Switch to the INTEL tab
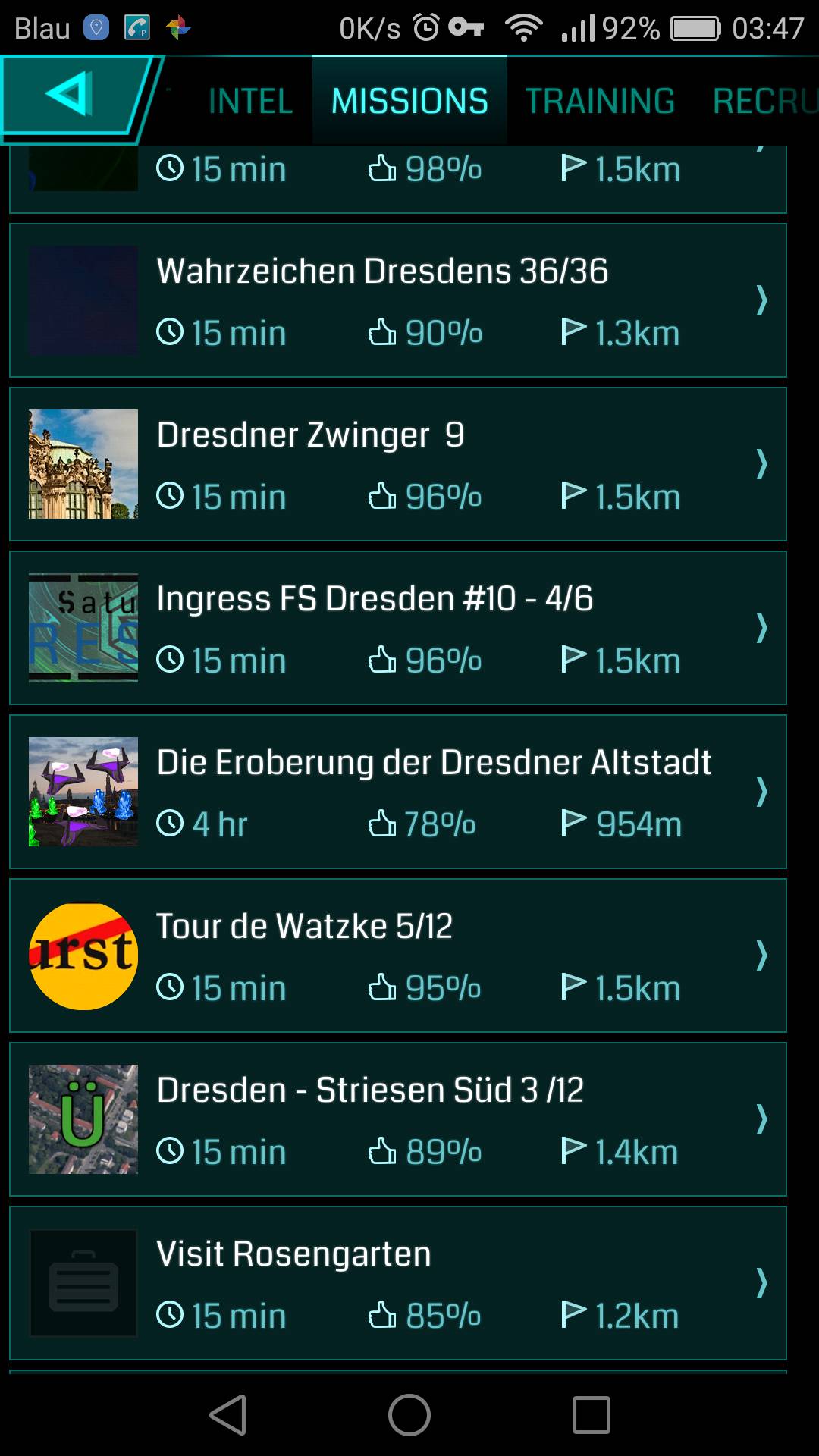Screen dimensions: 819x1456 click(x=250, y=101)
